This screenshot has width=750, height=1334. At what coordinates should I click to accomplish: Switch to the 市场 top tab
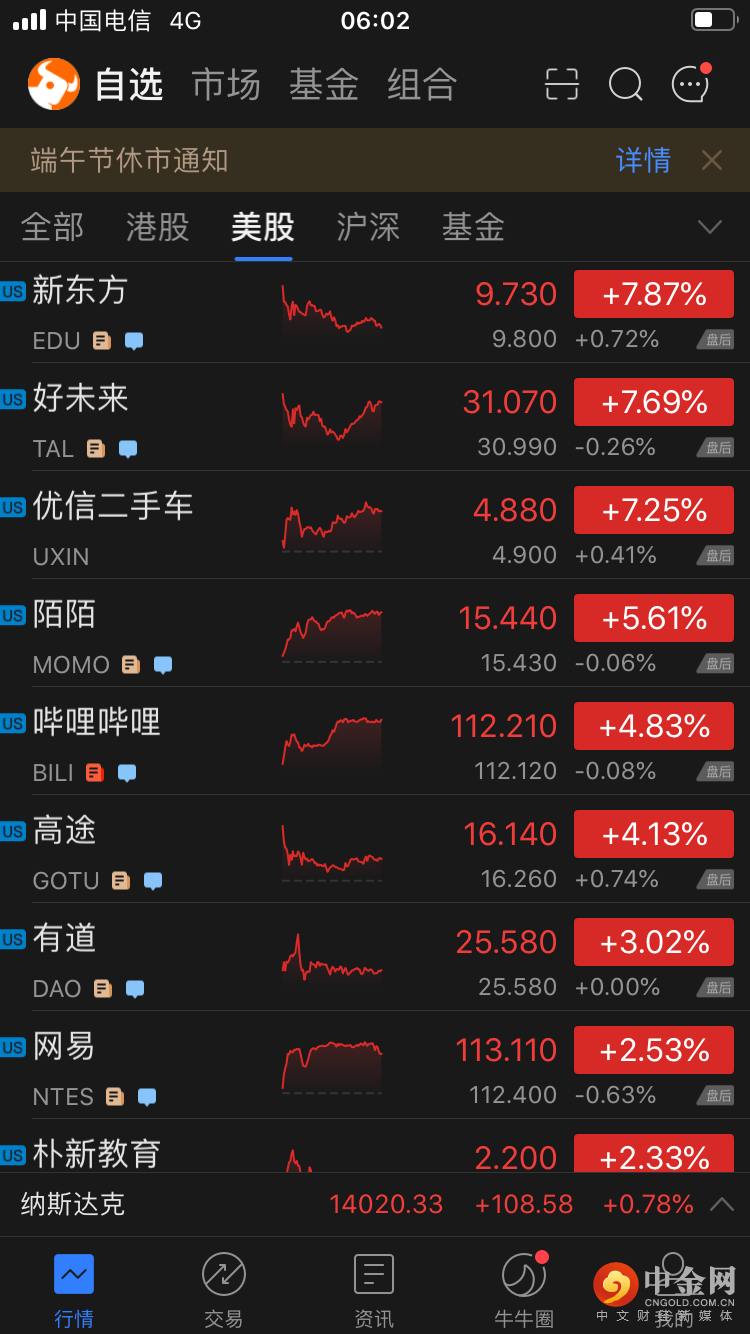coord(226,85)
